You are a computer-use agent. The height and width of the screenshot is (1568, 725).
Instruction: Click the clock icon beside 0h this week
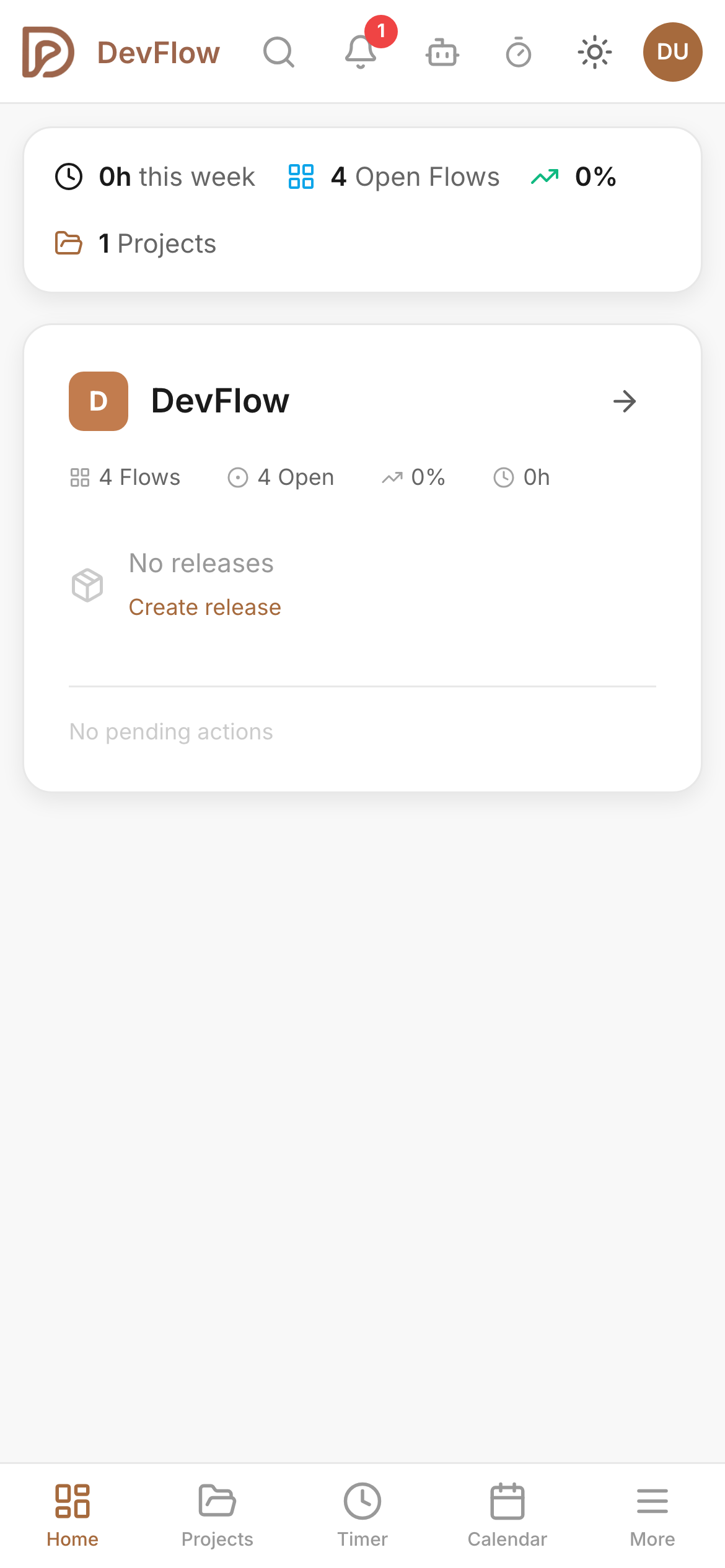[69, 176]
